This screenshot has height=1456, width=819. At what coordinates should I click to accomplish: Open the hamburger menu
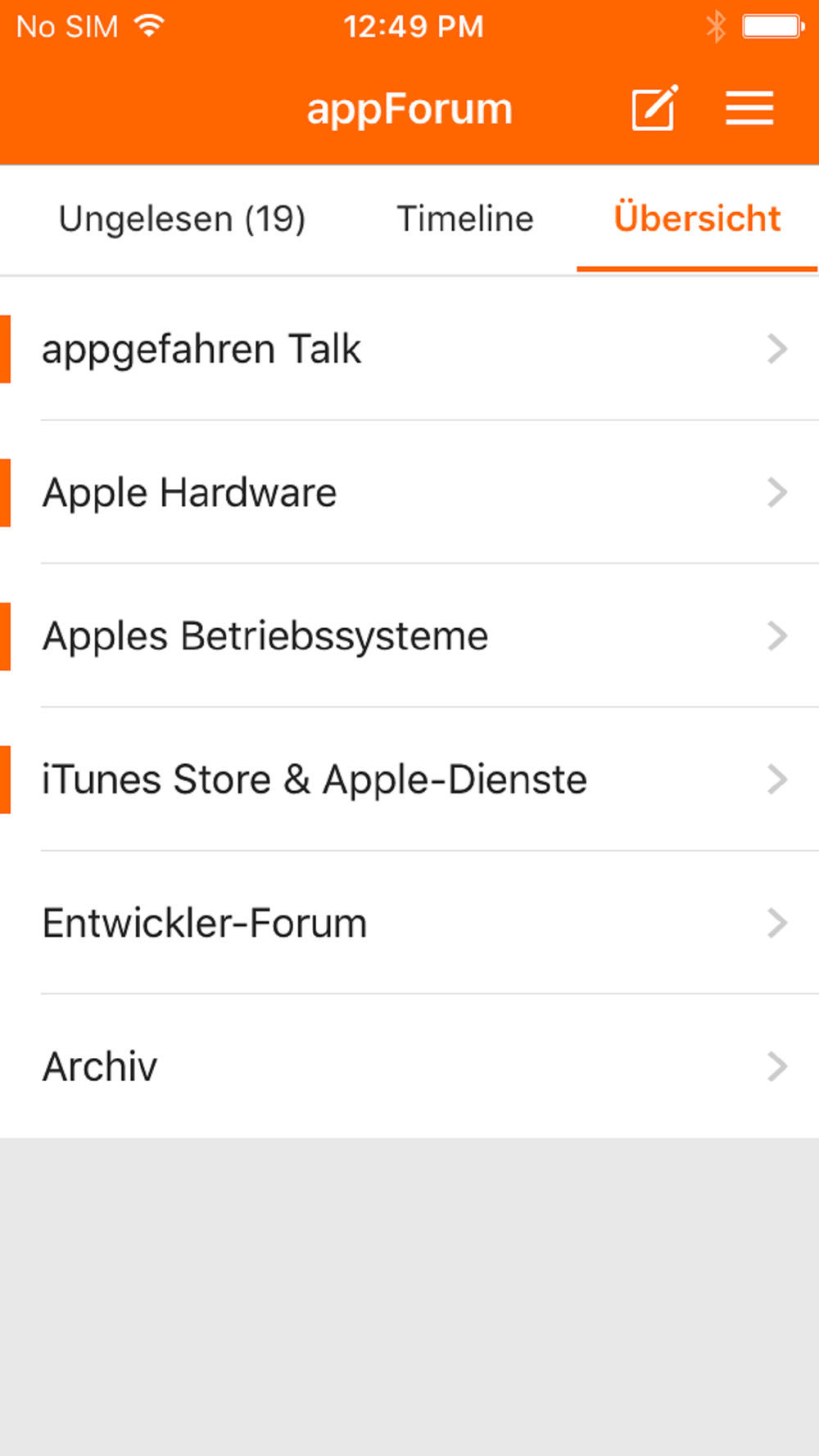pyautogui.click(x=749, y=108)
